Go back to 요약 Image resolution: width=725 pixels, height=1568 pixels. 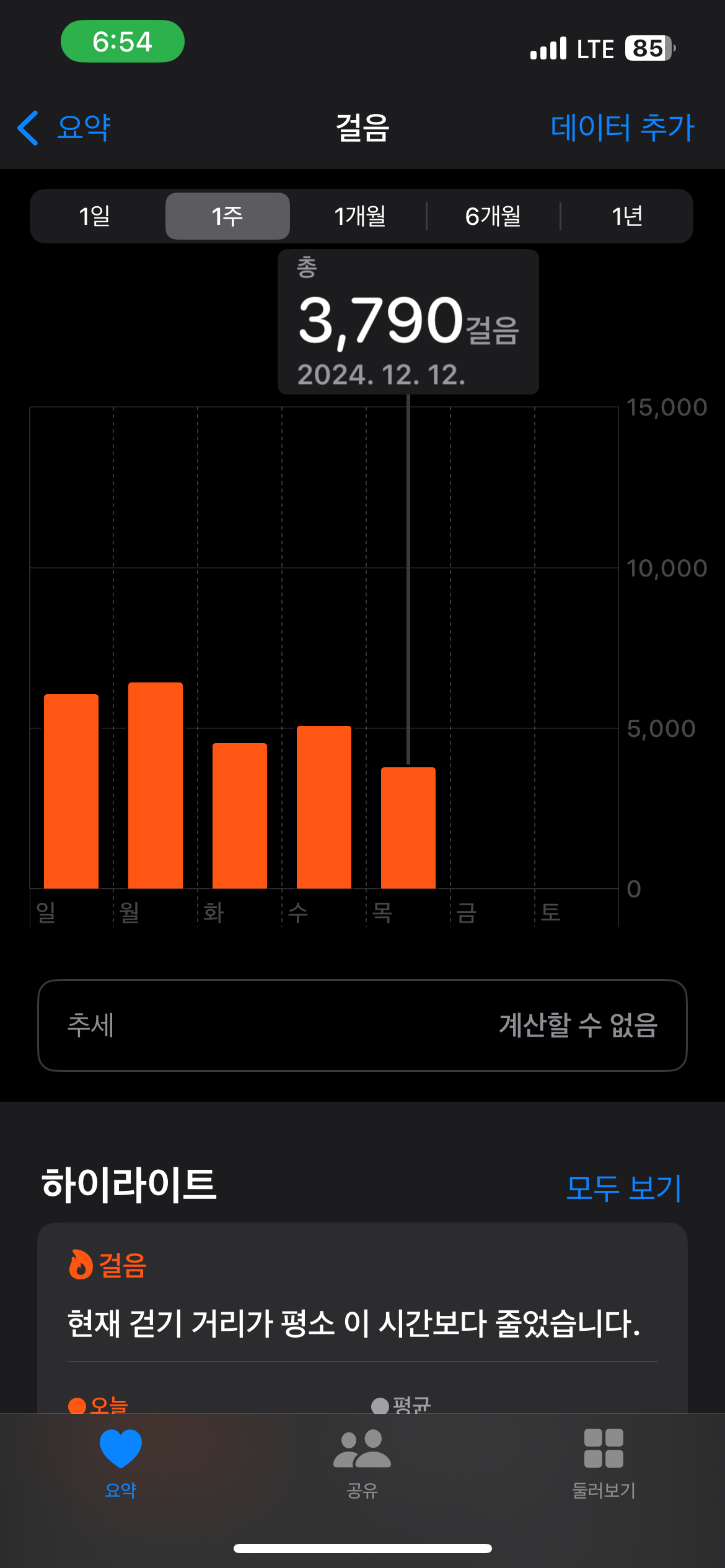(64, 128)
